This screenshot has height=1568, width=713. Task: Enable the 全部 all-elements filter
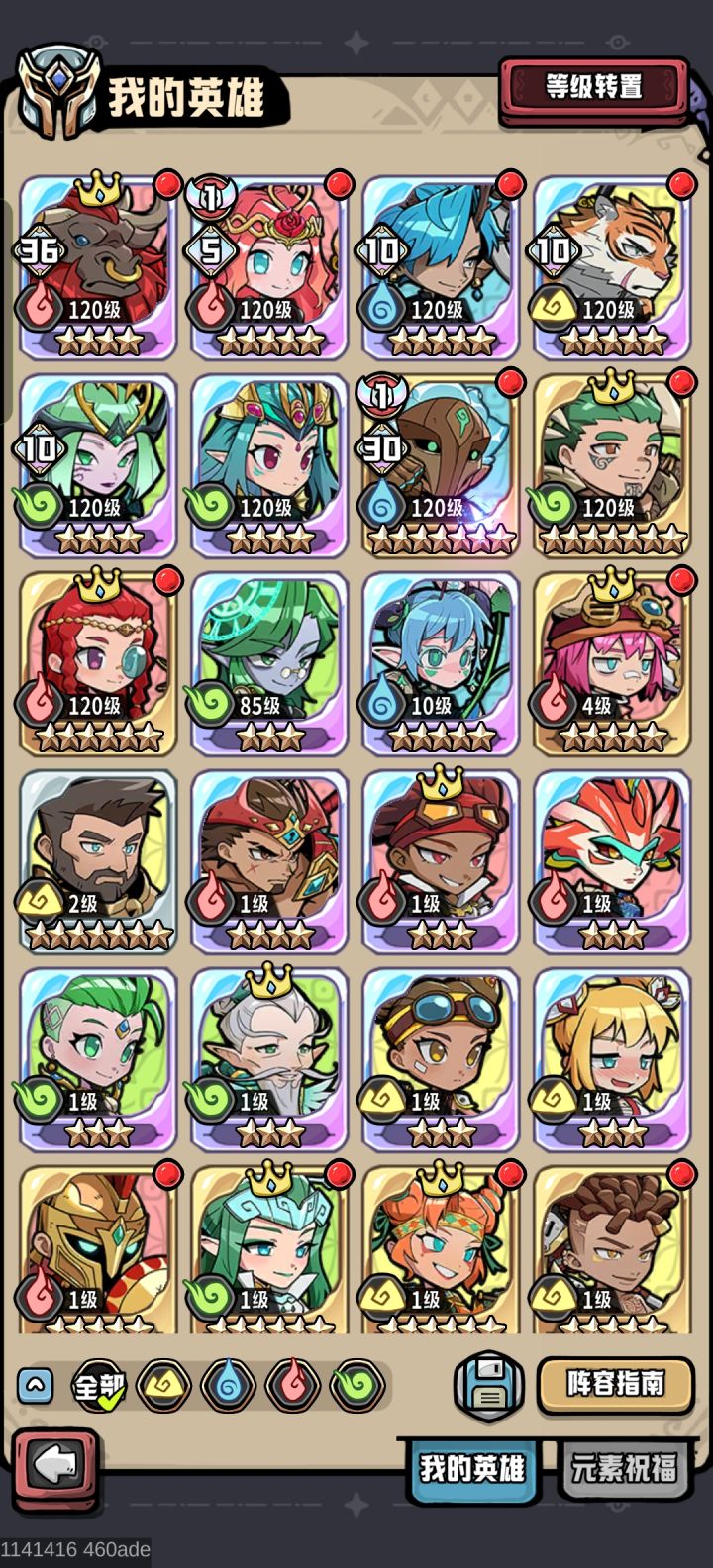[x=99, y=1386]
